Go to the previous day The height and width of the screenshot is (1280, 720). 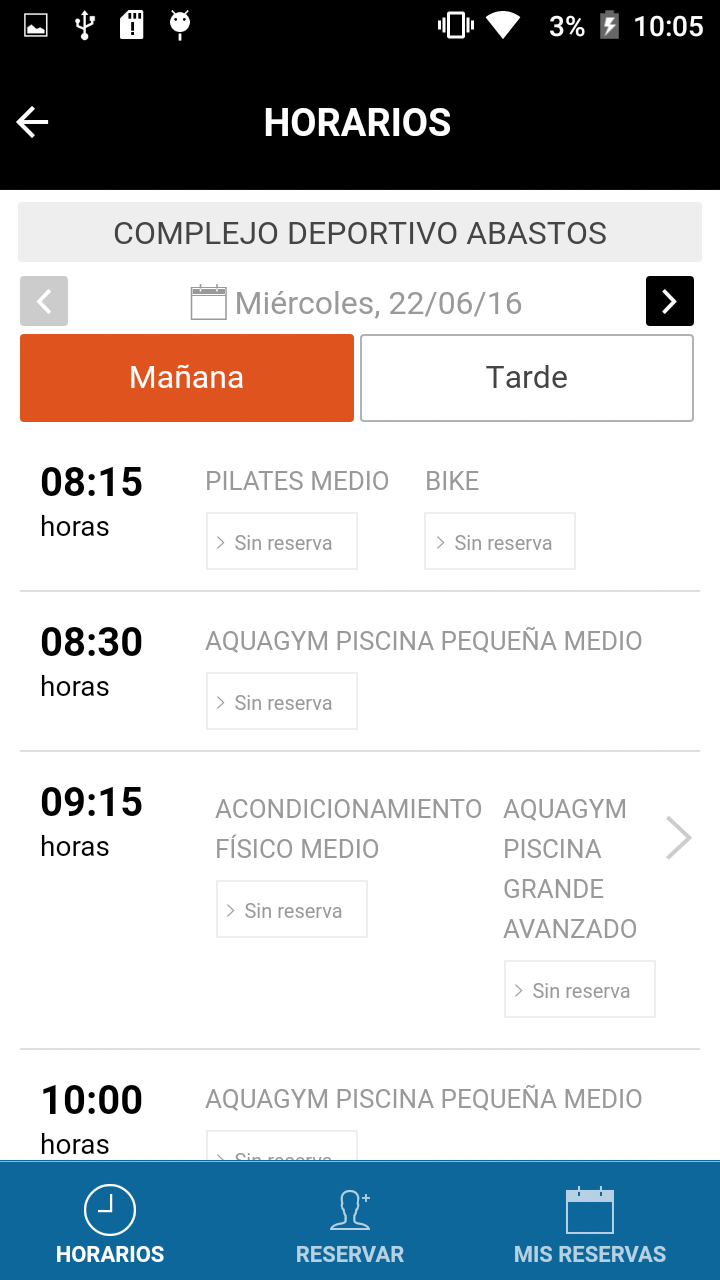44,301
